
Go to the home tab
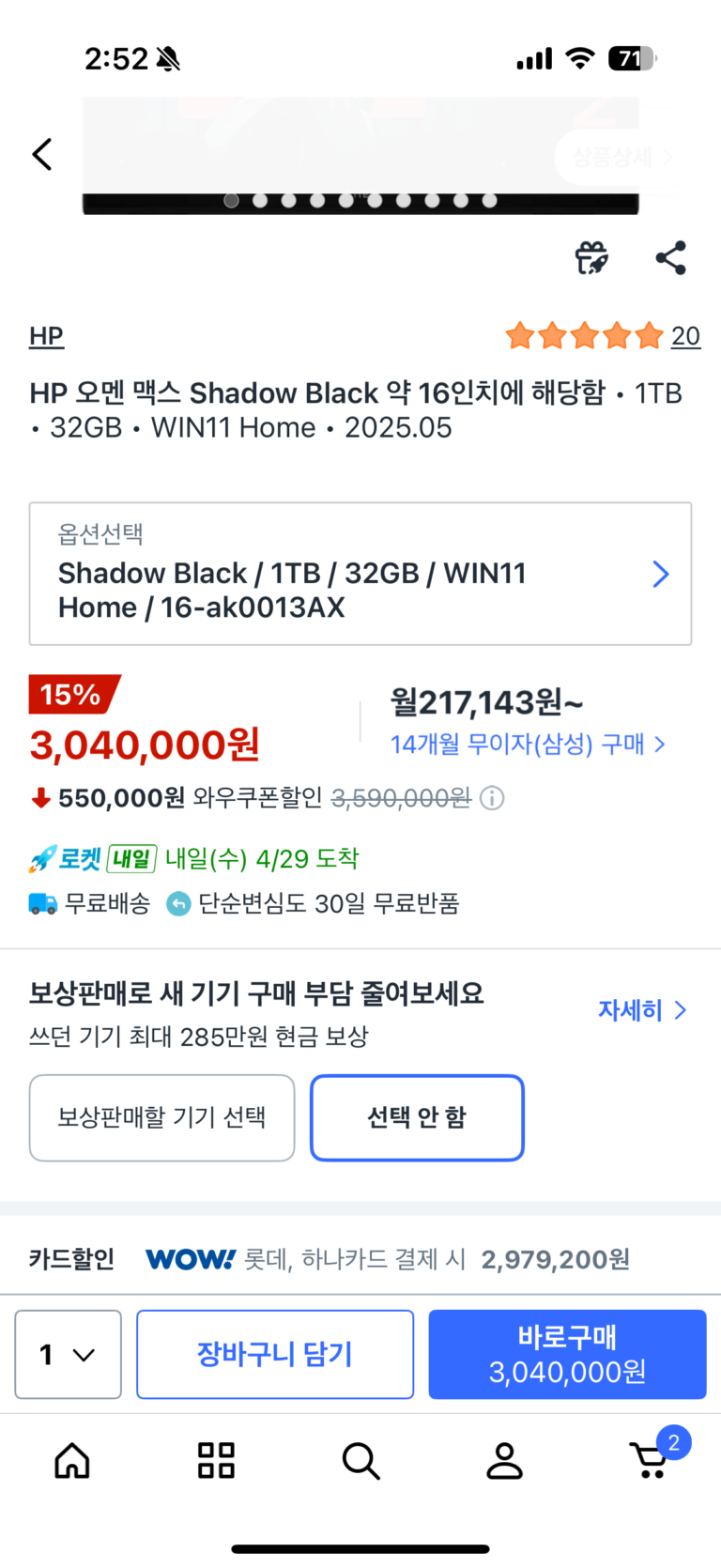tap(72, 1461)
